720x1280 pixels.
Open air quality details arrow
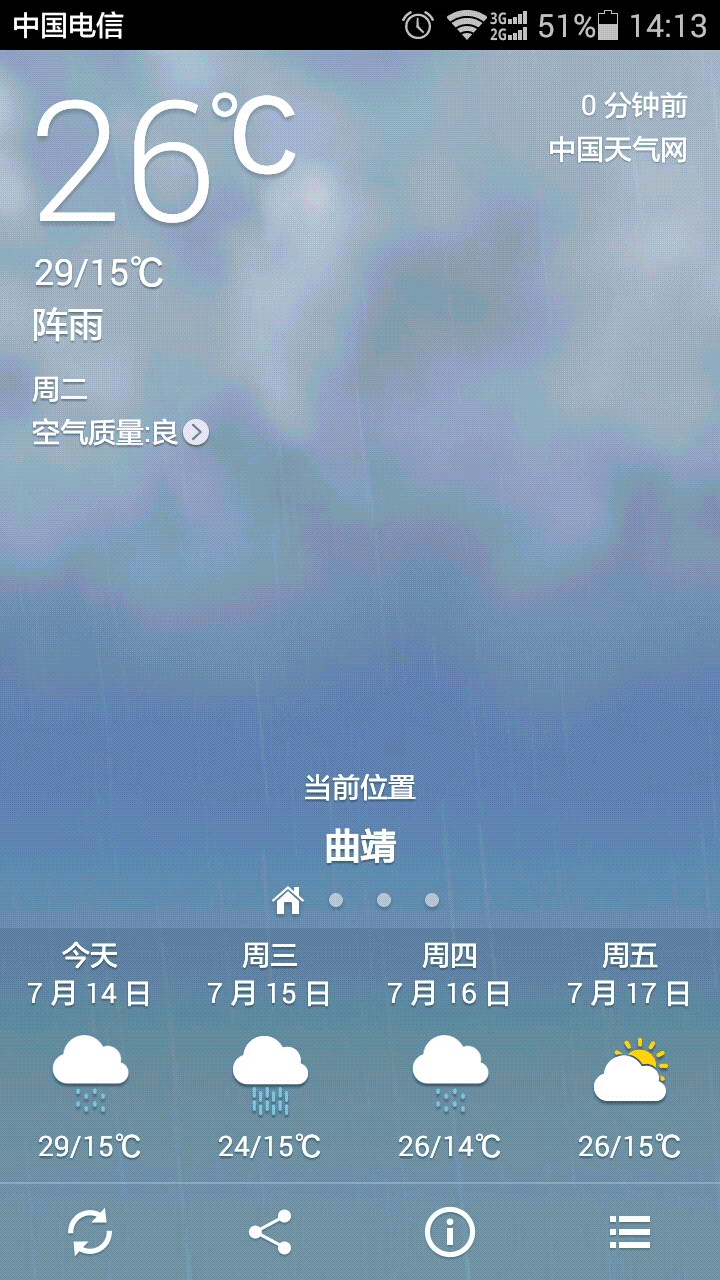pos(196,432)
